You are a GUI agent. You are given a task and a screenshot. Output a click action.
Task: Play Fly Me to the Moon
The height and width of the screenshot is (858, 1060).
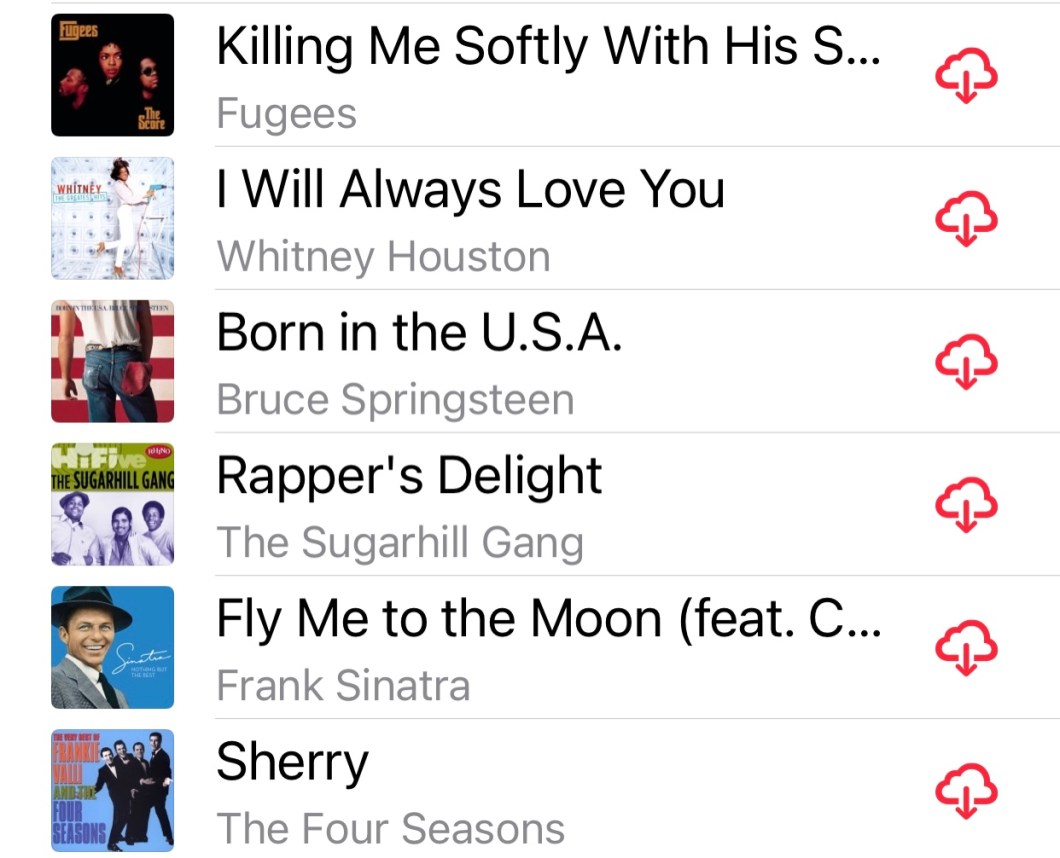coord(548,618)
